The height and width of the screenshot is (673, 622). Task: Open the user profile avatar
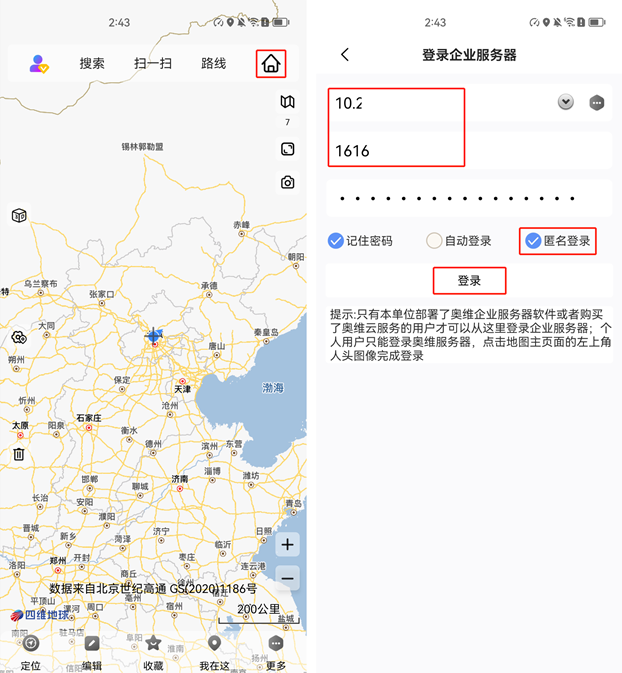39,64
